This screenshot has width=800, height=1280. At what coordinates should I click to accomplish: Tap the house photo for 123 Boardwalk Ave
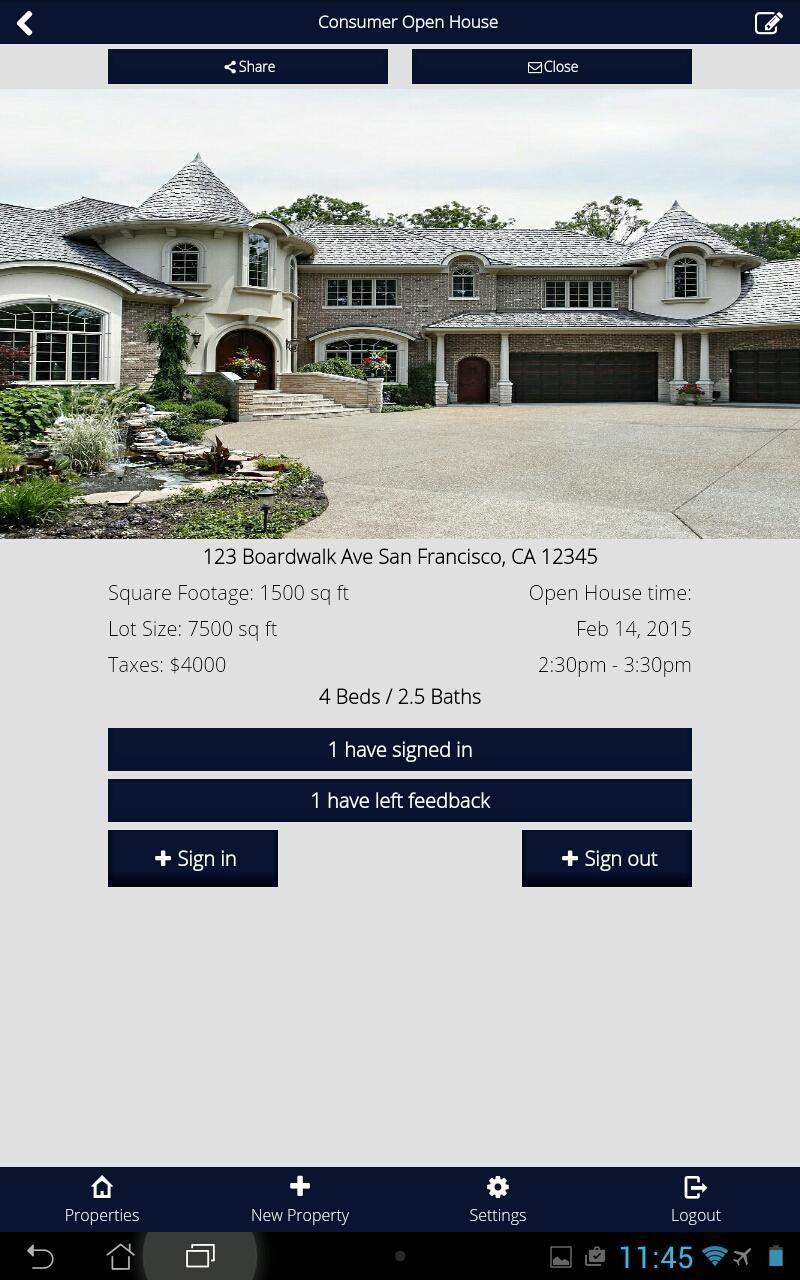tap(400, 315)
